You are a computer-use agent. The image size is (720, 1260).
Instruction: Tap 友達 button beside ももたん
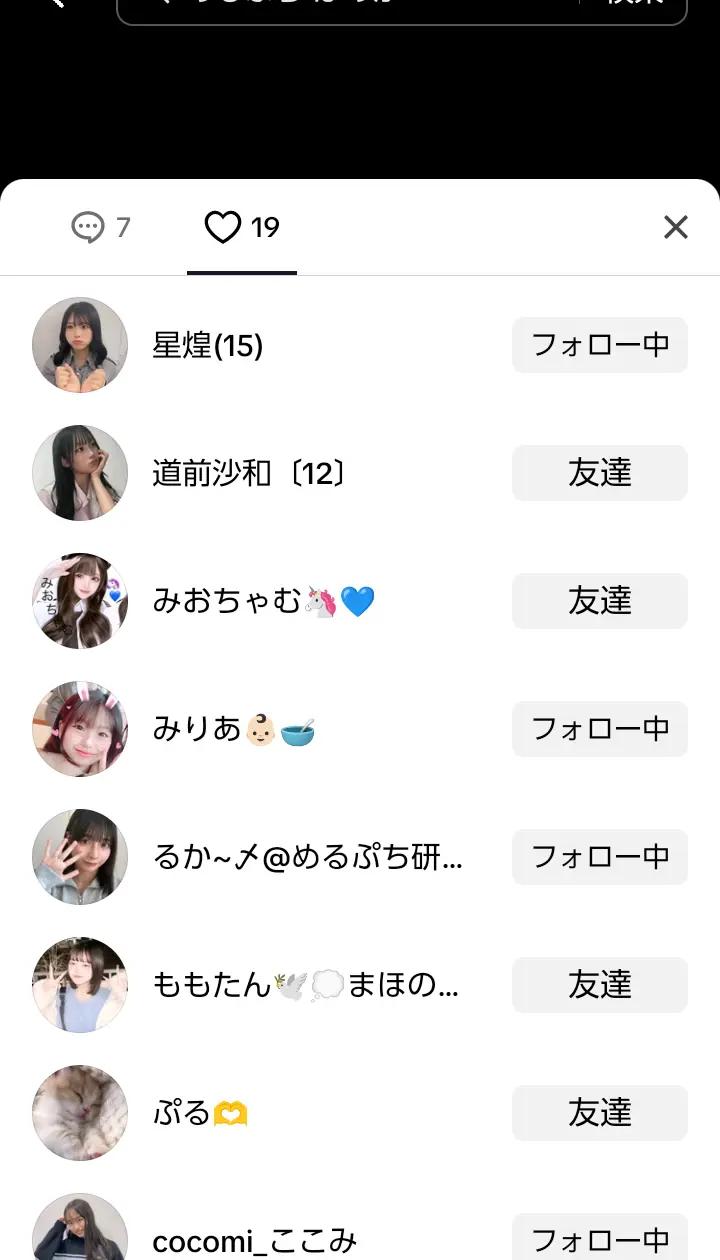pos(600,985)
